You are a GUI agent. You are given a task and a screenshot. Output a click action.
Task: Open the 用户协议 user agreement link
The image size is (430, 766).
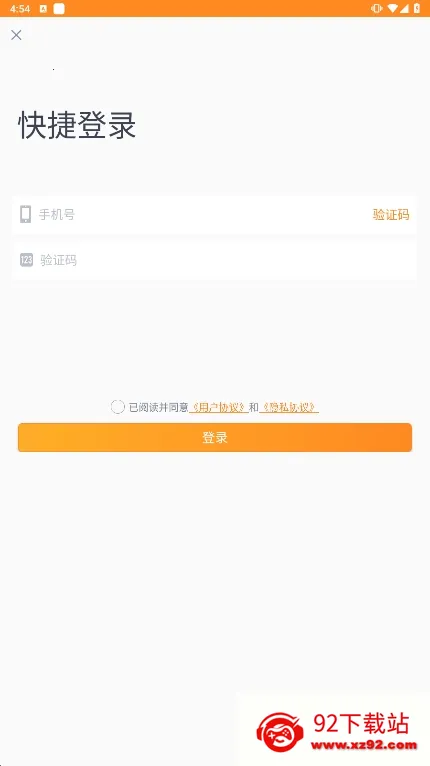[218, 407]
